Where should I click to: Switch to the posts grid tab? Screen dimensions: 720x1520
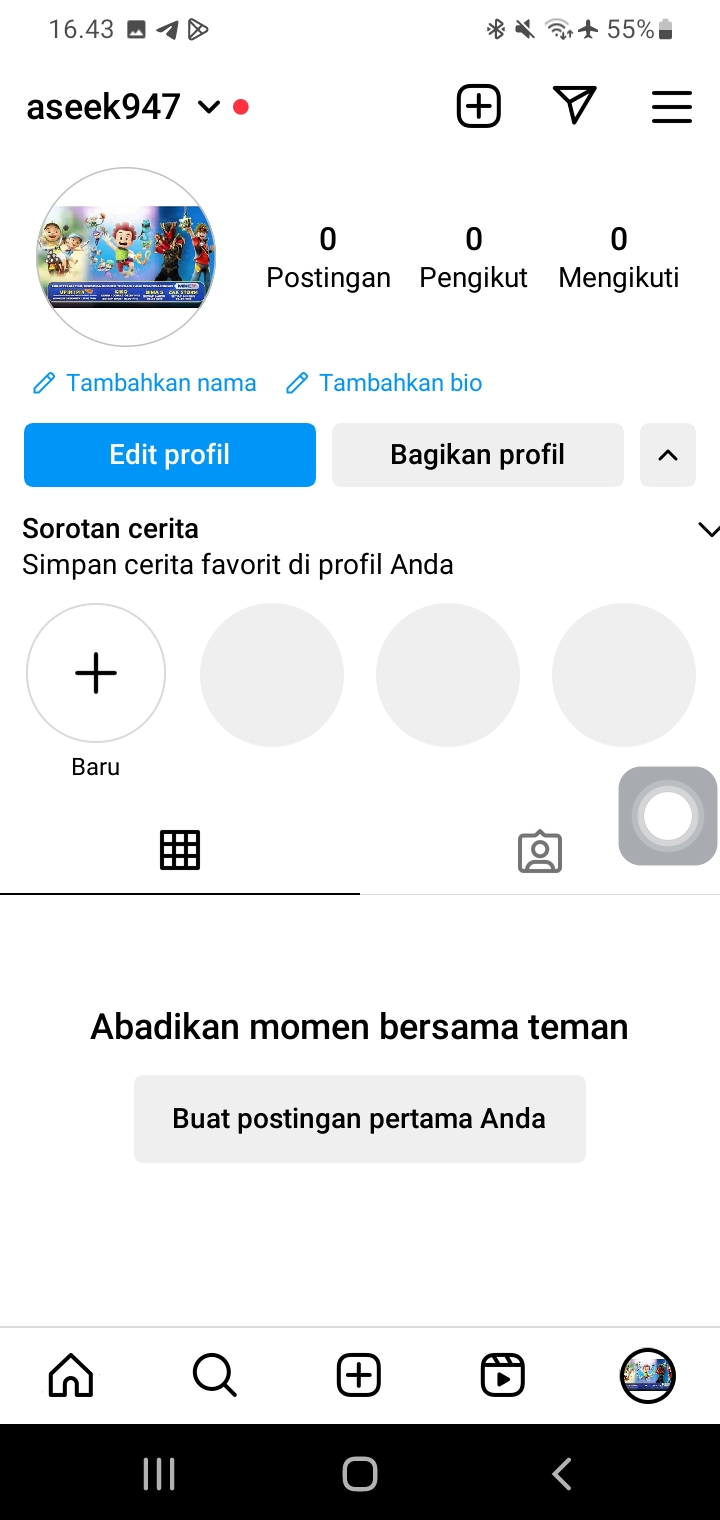click(180, 850)
